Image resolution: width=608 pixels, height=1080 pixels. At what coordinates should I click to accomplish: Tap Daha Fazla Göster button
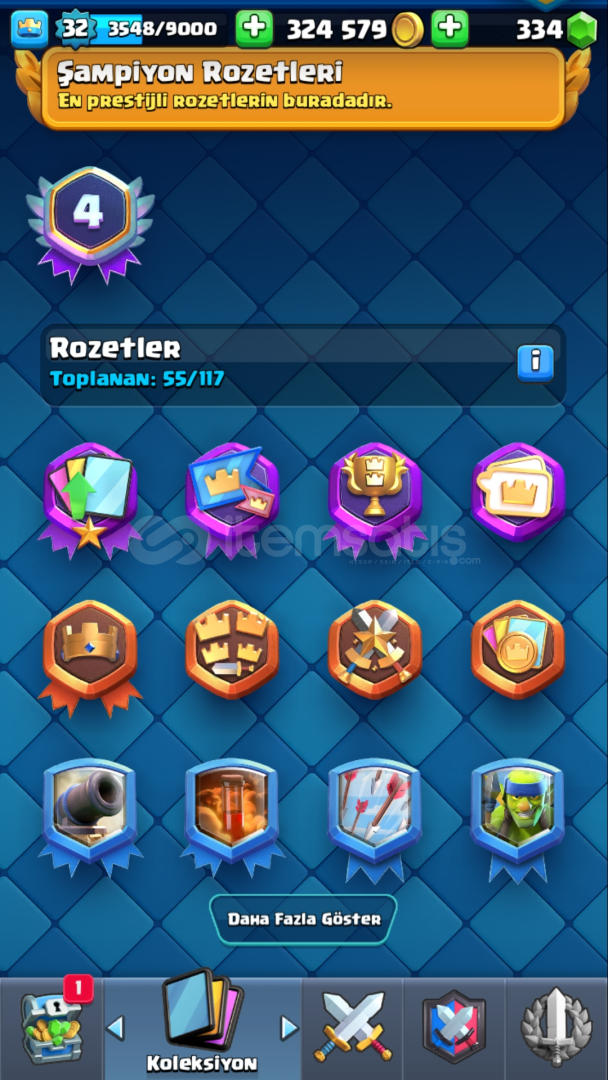(x=304, y=919)
